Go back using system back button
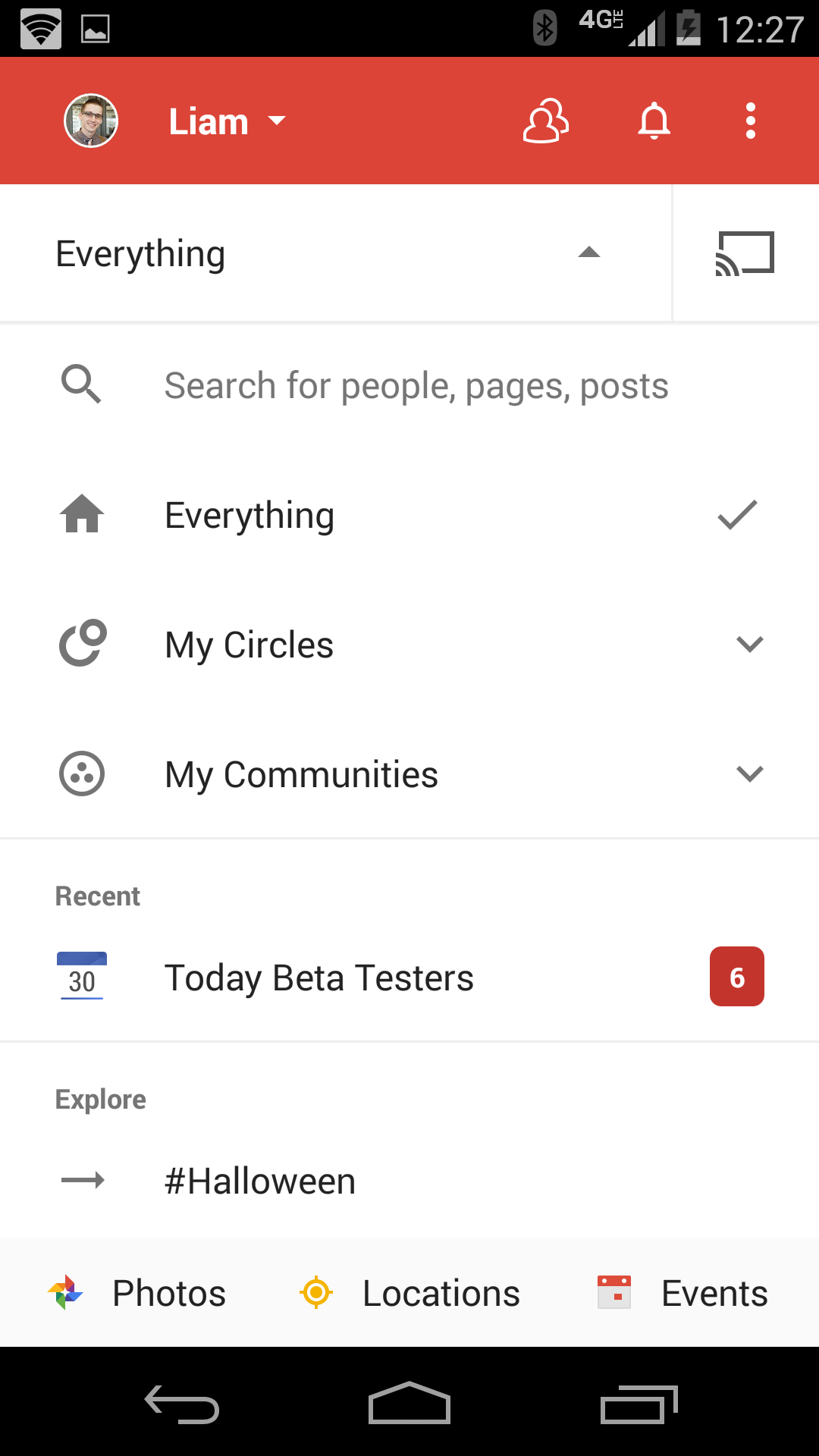819x1456 pixels. [182, 1404]
